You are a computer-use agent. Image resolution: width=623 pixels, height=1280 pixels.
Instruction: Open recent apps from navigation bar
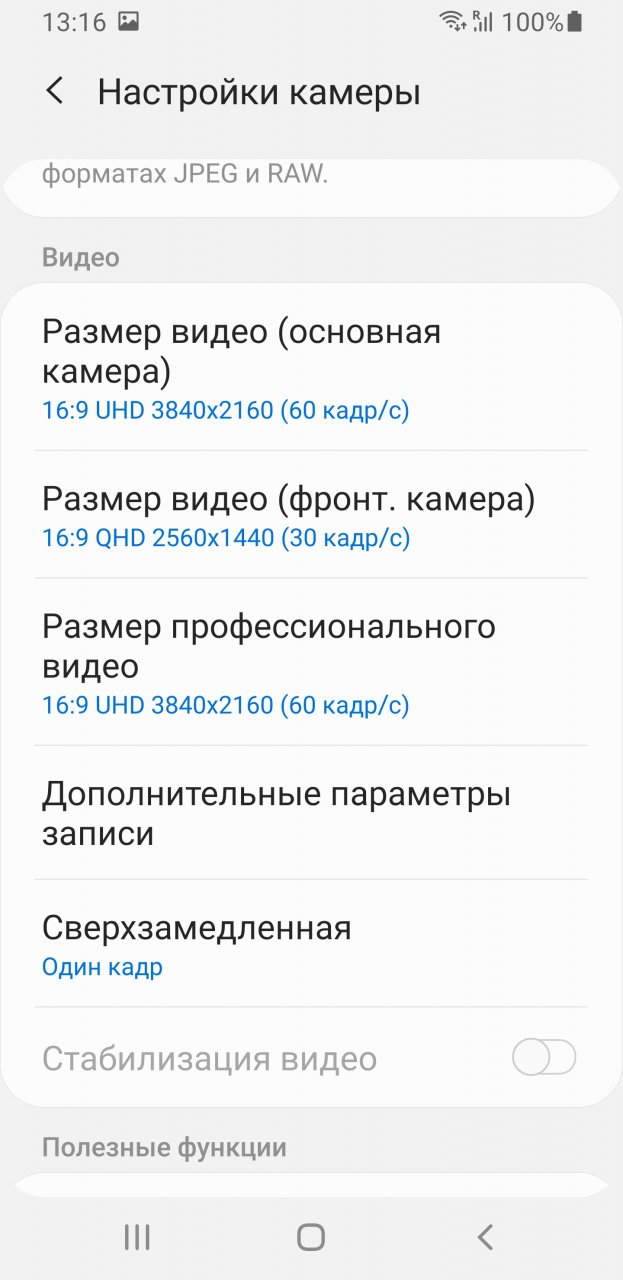pyautogui.click(x=137, y=1238)
